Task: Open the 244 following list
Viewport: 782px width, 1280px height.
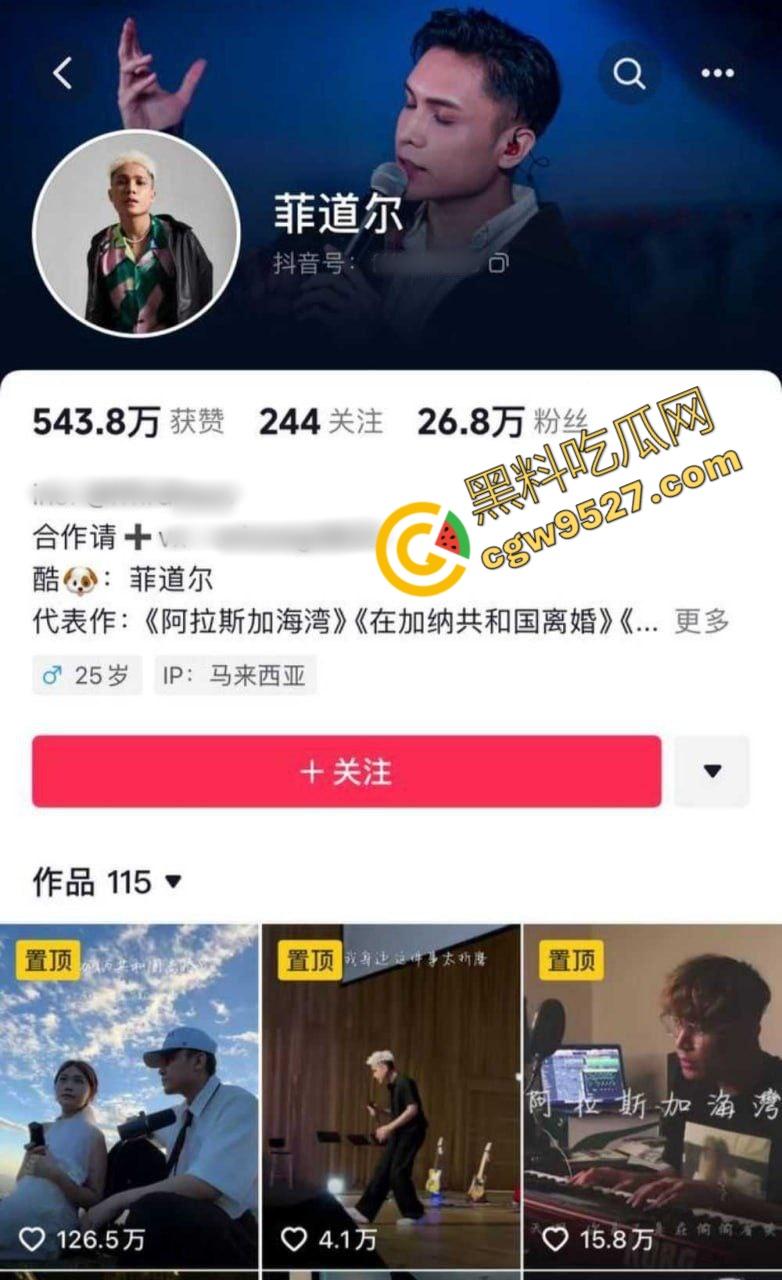Action: click(x=320, y=422)
